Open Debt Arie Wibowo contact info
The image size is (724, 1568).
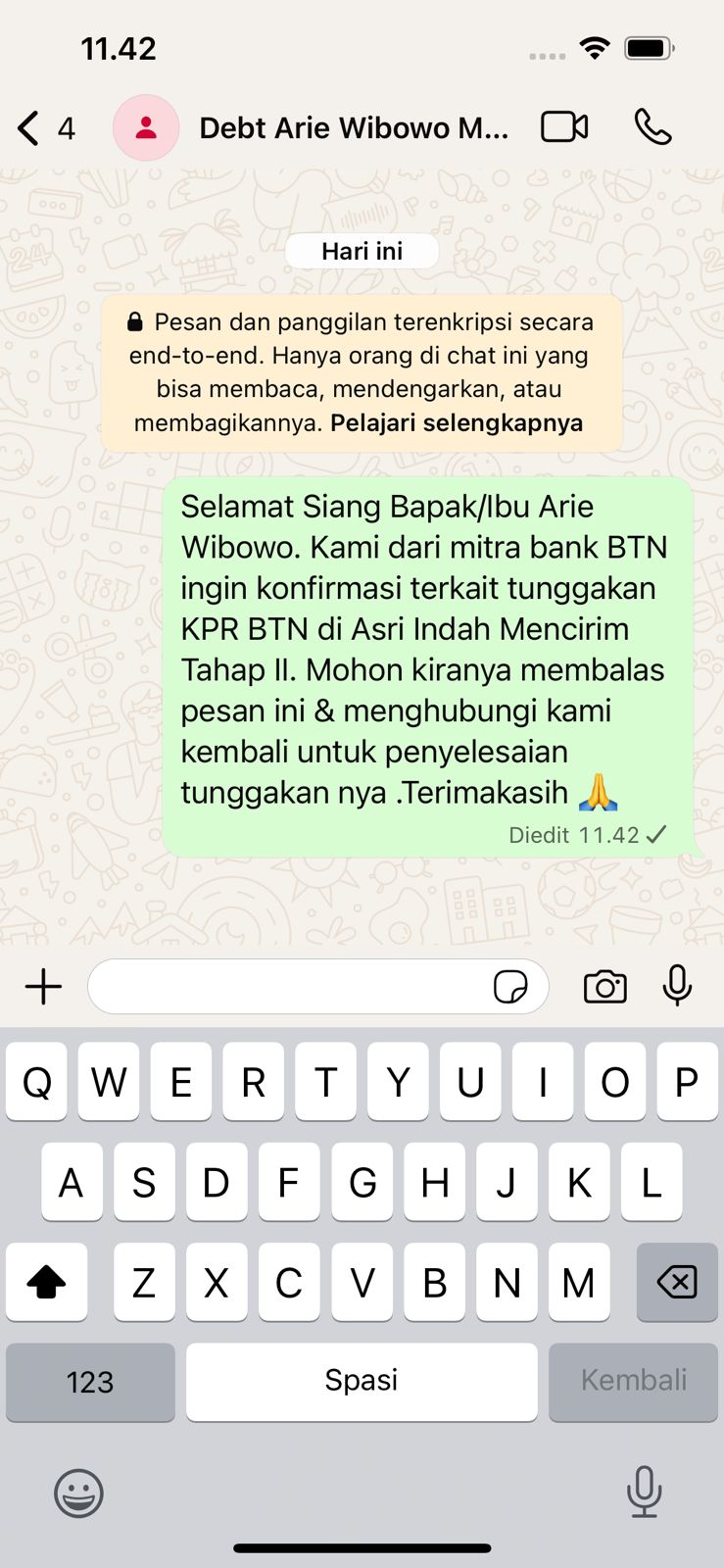pos(353,128)
